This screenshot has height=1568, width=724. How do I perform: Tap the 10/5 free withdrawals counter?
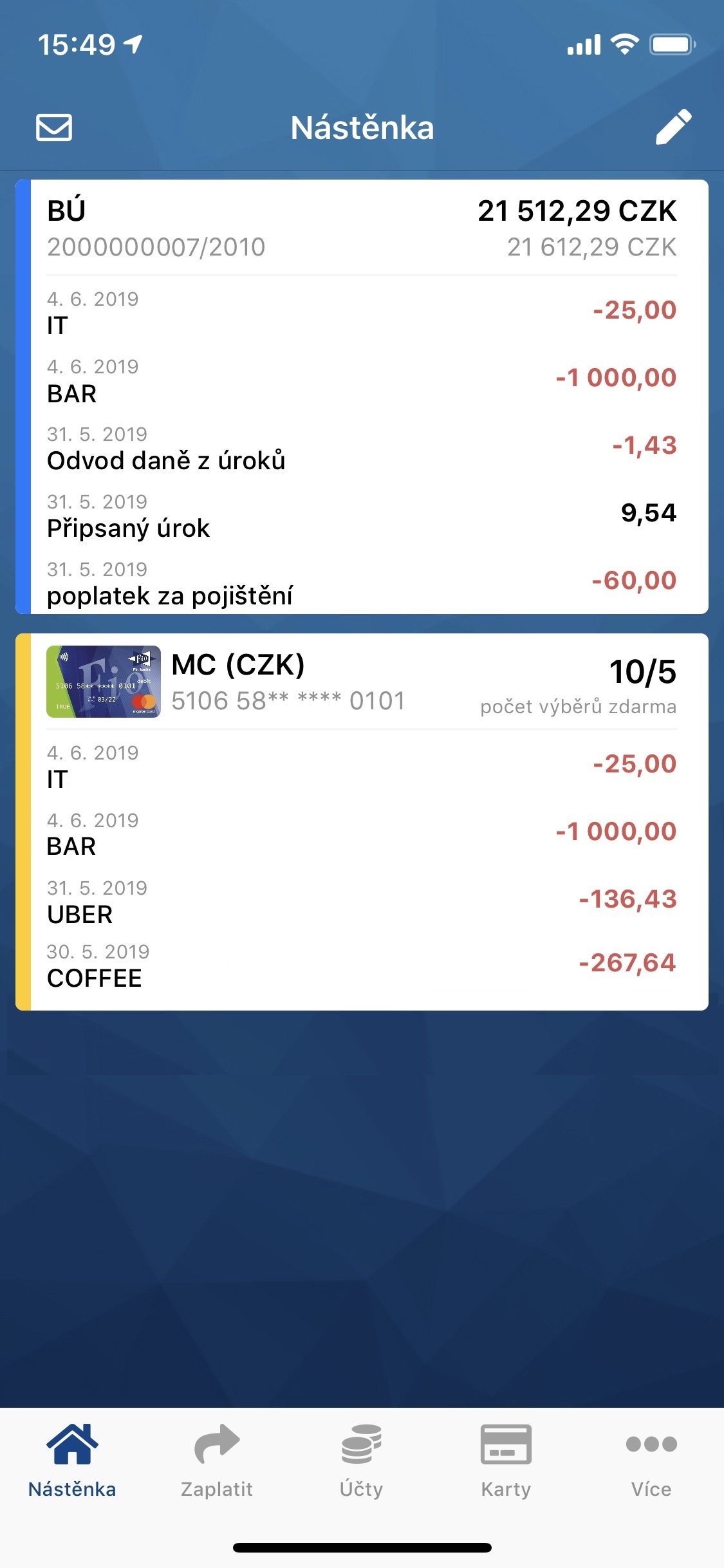(644, 672)
